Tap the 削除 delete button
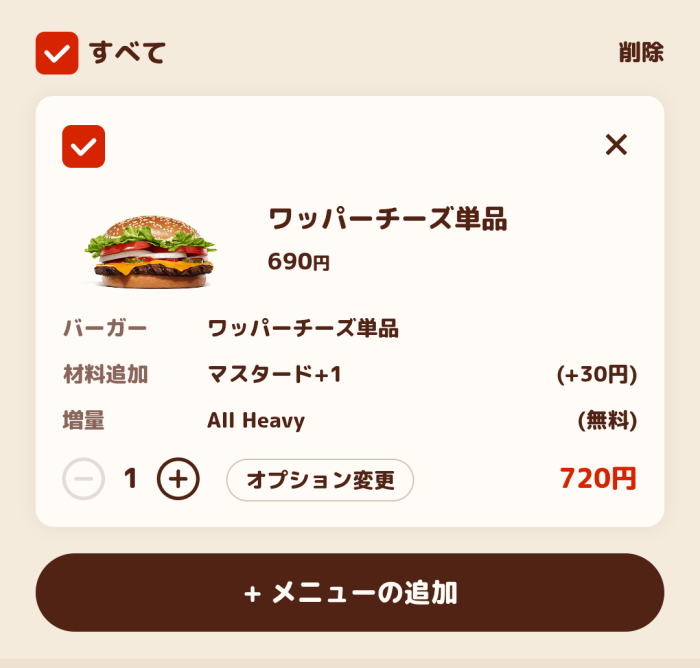The width and height of the screenshot is (700, 668). 641,53
